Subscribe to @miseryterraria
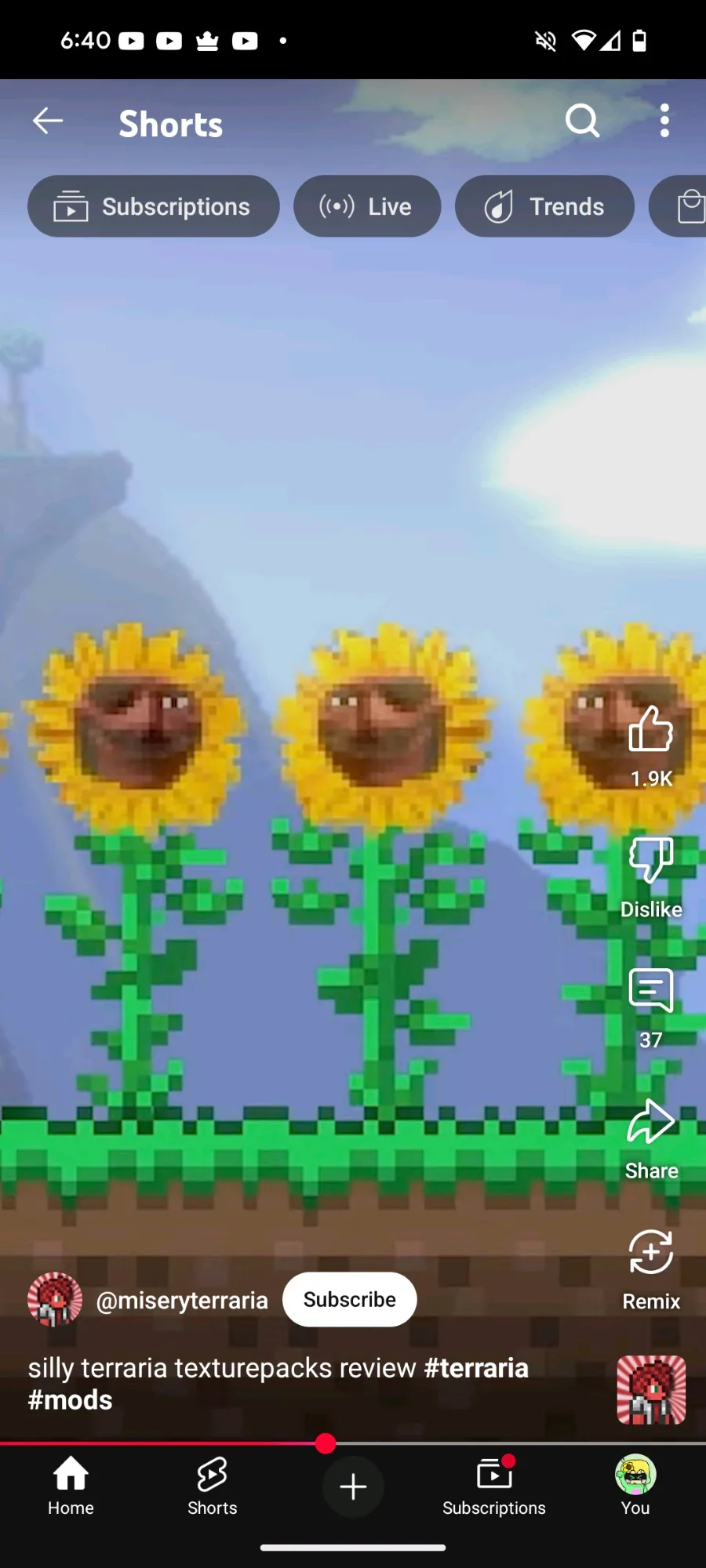 pyautogui.click(x=350, y=1299)
